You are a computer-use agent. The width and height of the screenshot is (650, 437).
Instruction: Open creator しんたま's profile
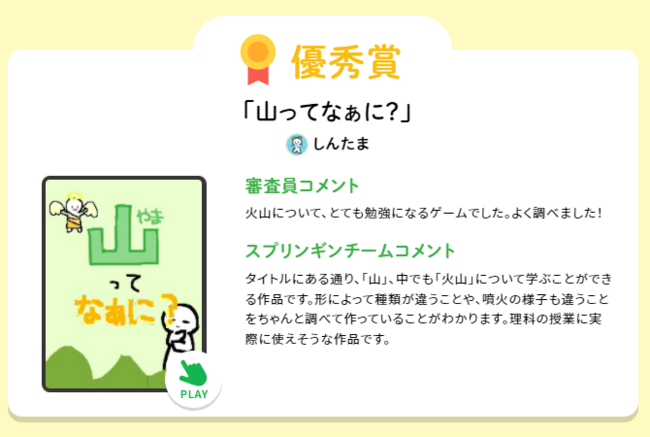(x=328, y=143)
